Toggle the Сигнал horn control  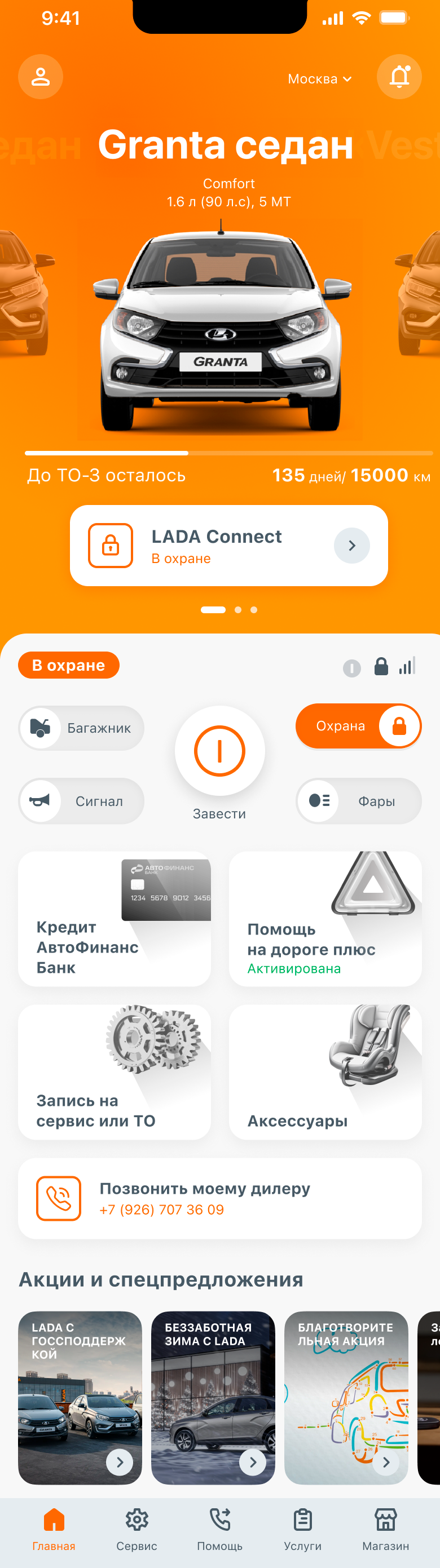click(x=81, y=801)
